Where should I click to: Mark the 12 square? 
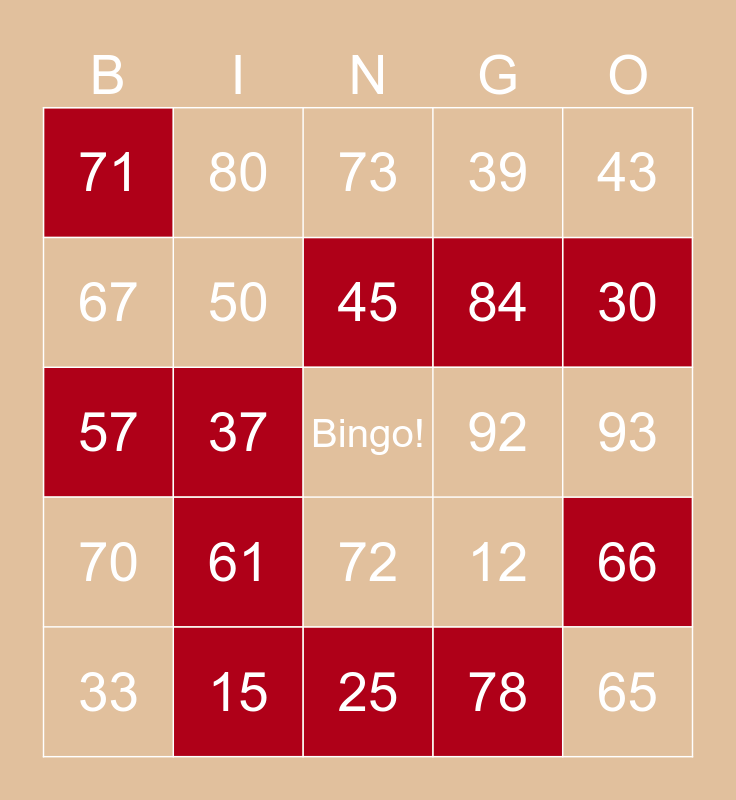pyautogui.click(x=498, y=562)
